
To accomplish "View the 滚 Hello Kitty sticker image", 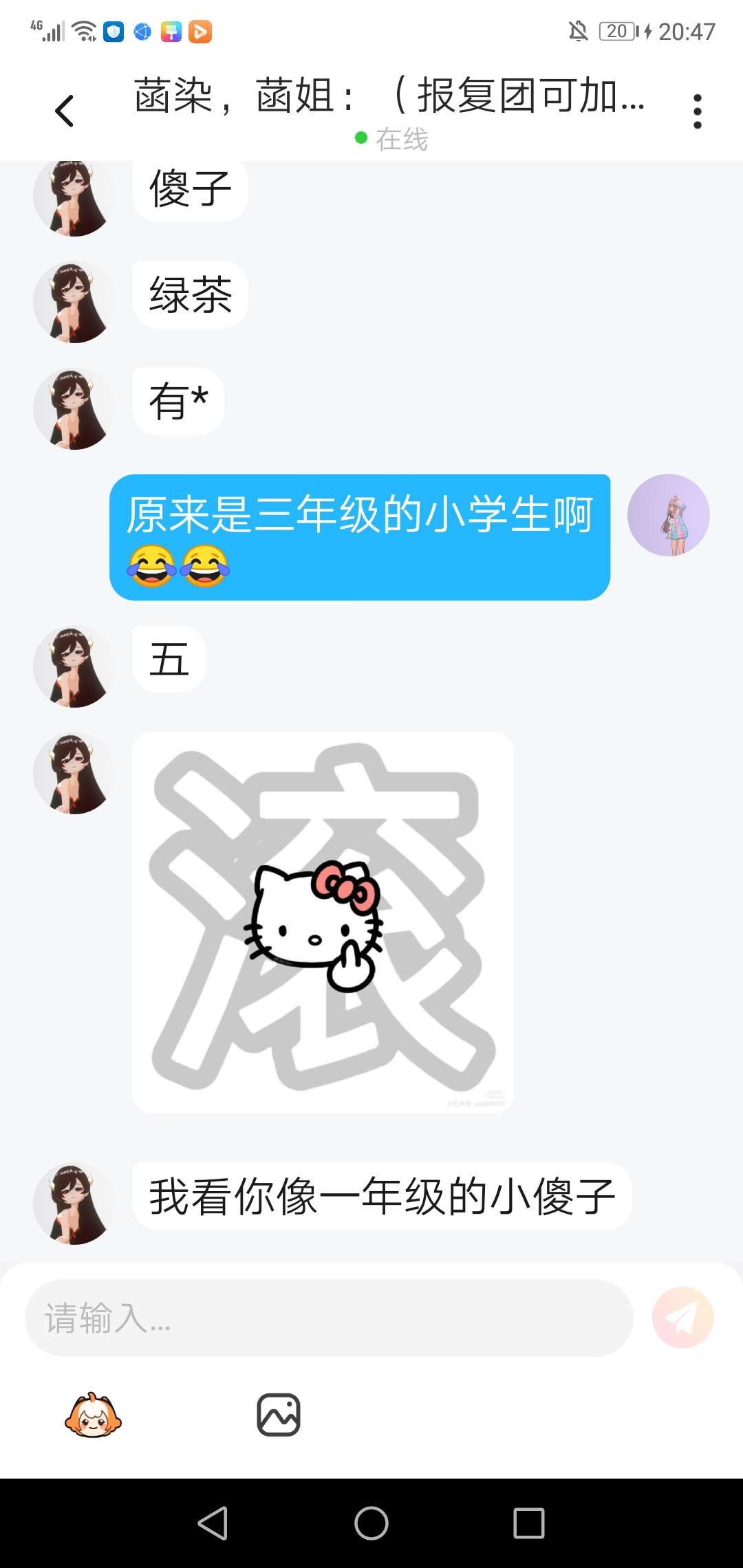I will click(x=323, y=922).
